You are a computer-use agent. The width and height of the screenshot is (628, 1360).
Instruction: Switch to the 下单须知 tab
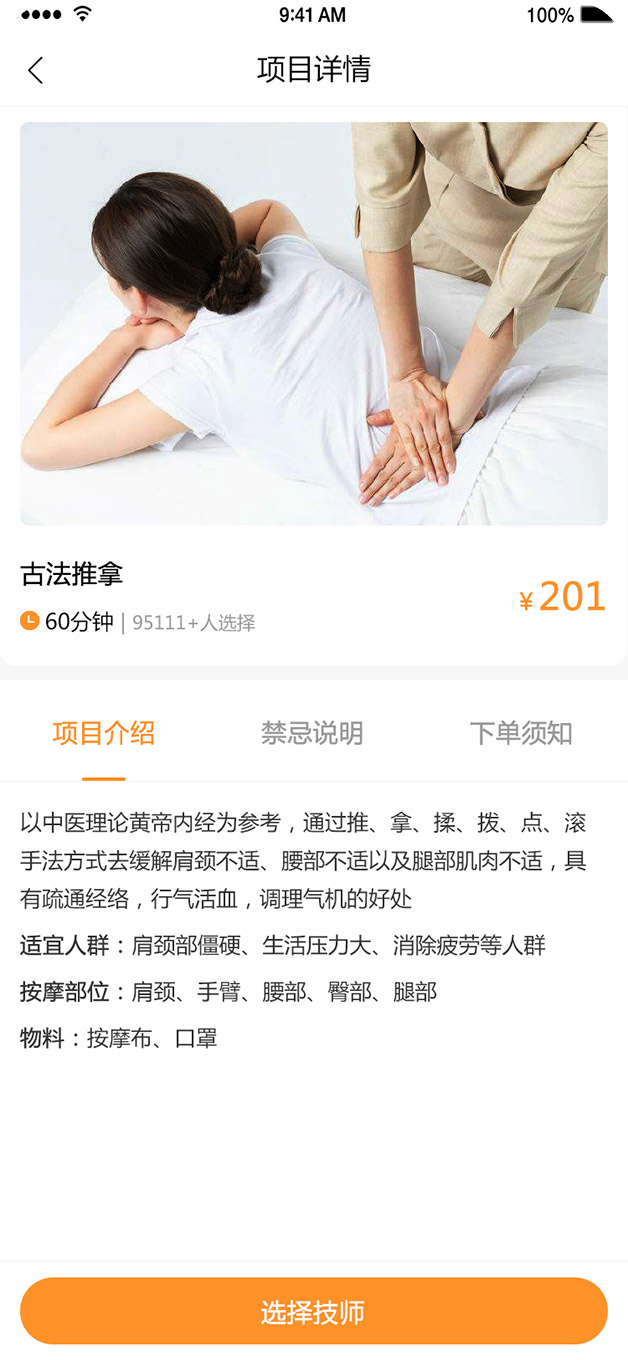[x=521, y=733]
